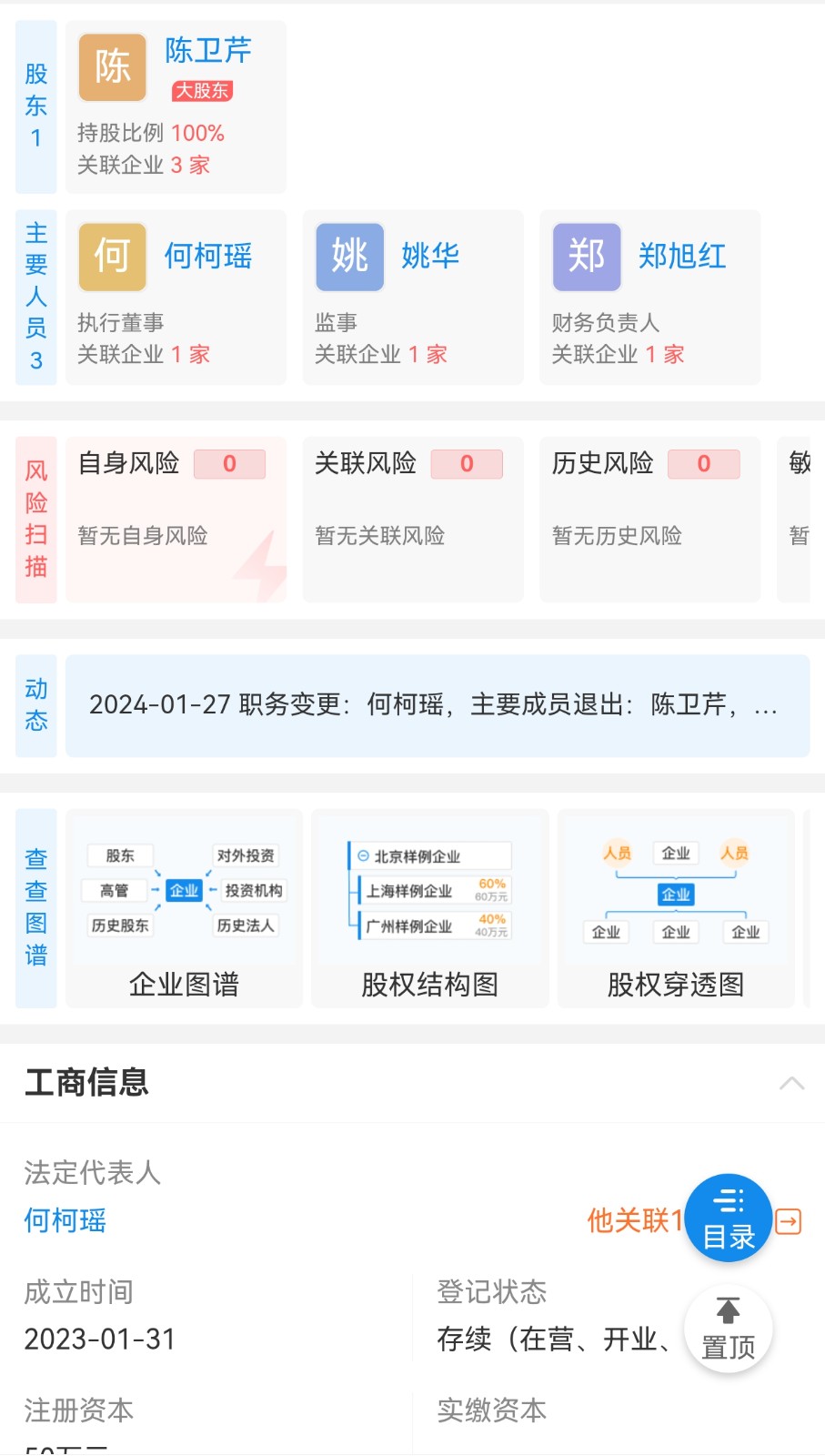Open shareholder 陈卫芹's card
Viewport: 825px width, 1456px height.
coord(176,106)
